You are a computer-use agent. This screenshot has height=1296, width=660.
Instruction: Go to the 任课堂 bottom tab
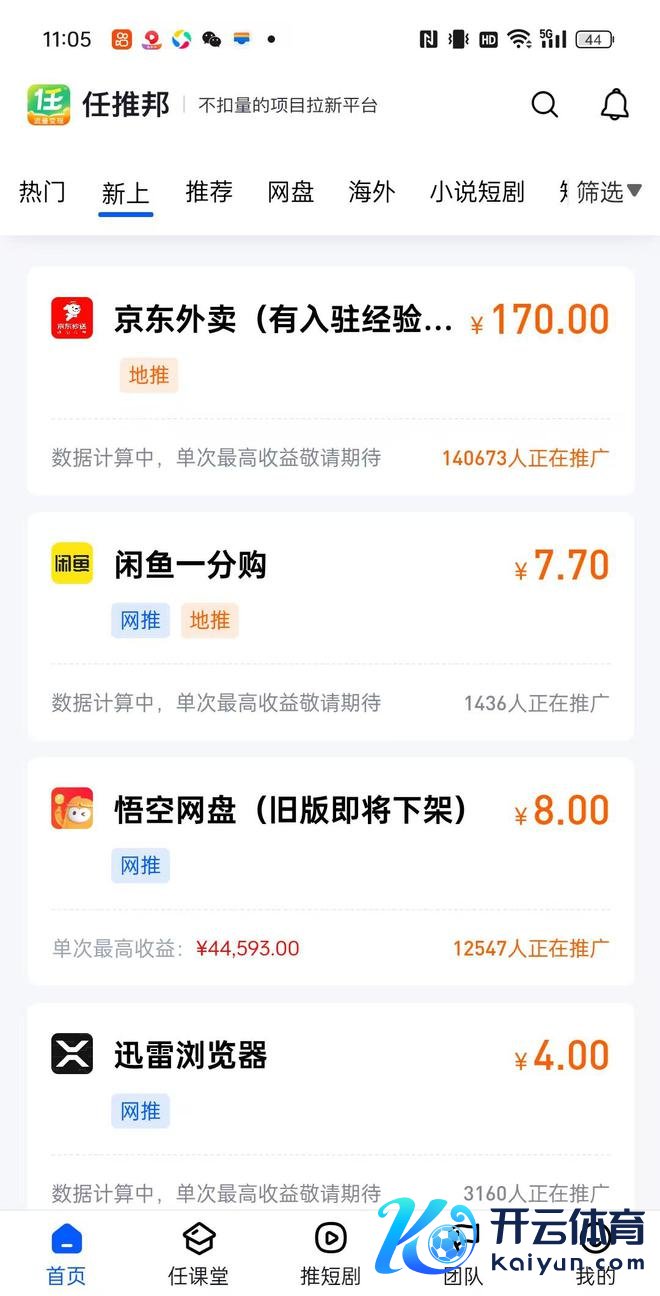pos(198,1255)
